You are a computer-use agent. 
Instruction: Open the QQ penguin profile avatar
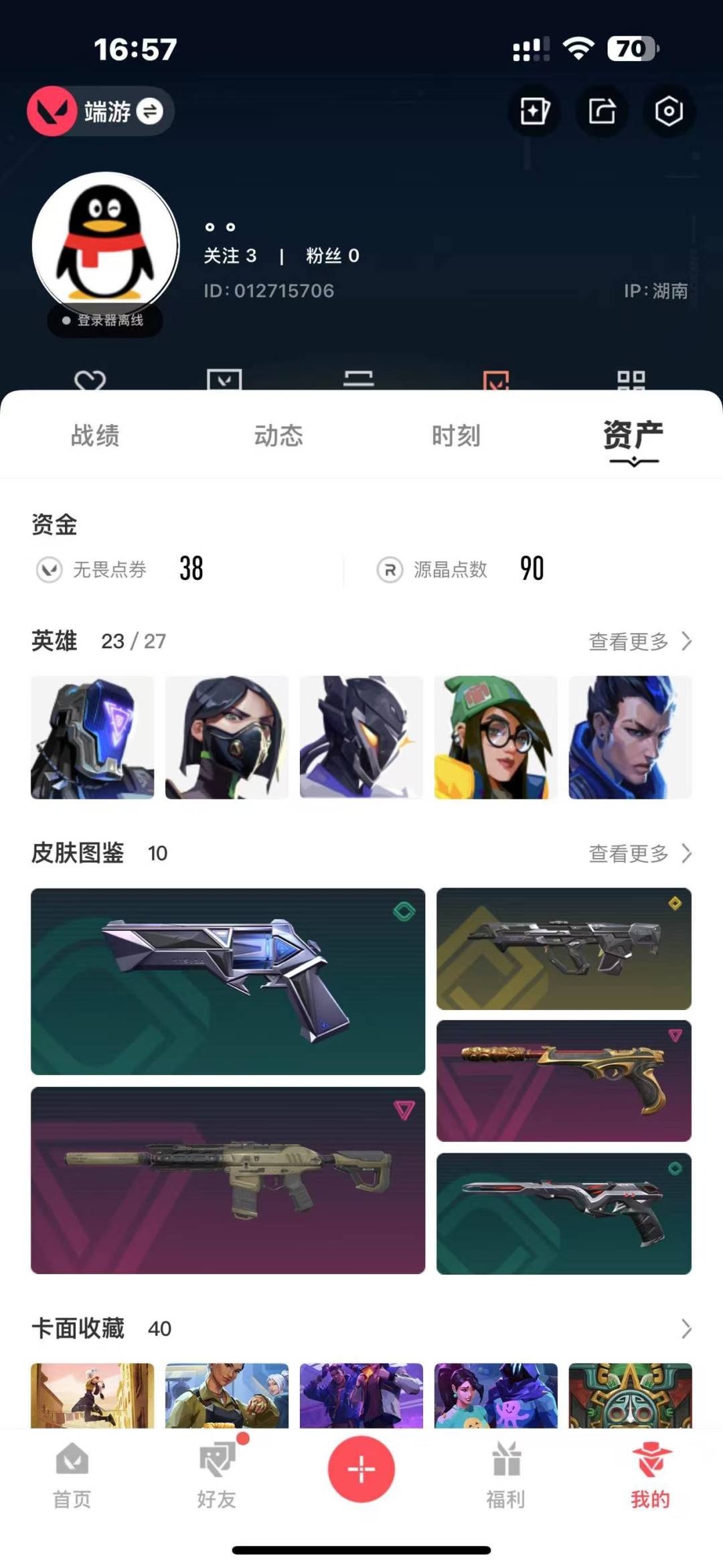click(106, 245)
